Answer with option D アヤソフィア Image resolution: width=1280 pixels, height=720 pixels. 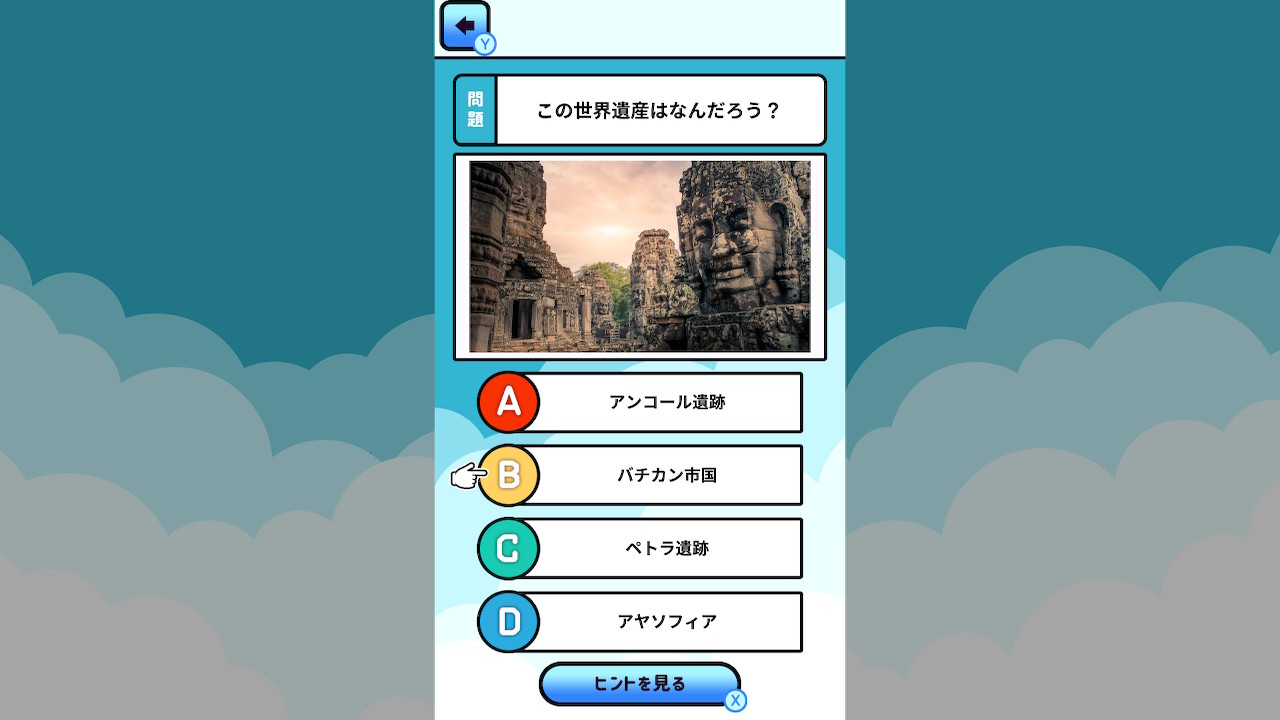pos(640,621)
